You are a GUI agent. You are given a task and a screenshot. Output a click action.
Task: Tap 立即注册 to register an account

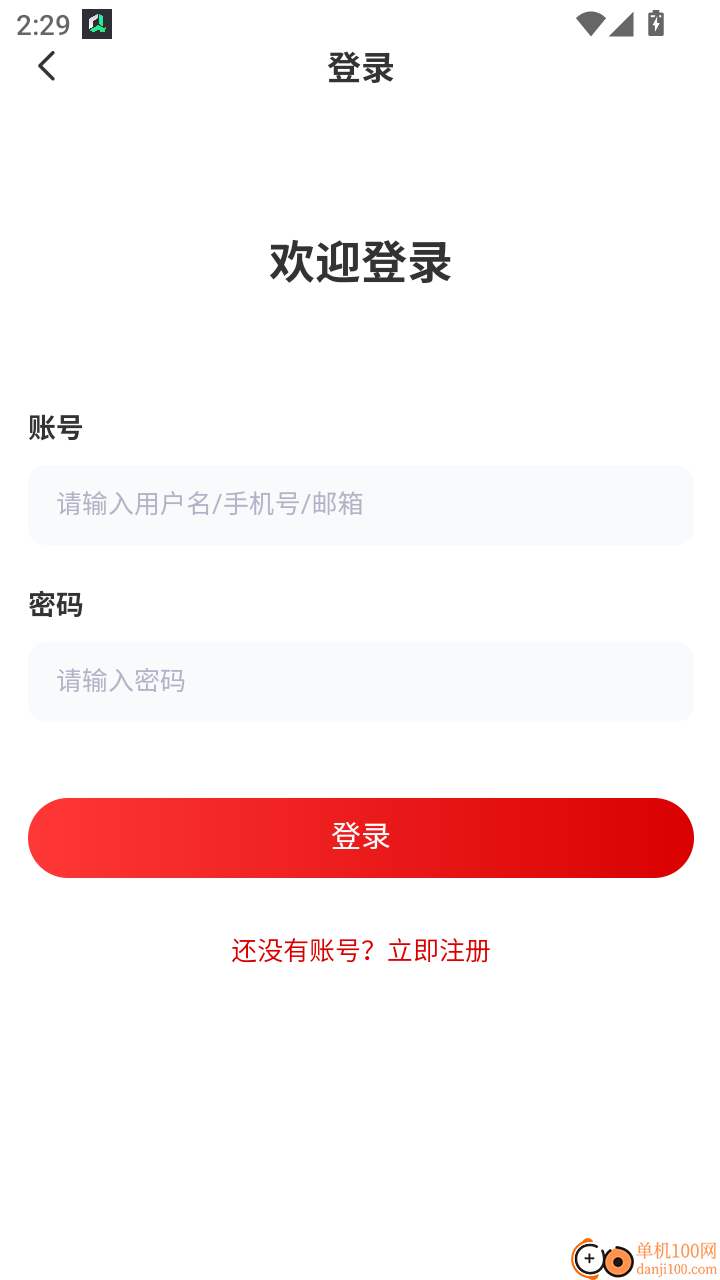pos(441,951)
